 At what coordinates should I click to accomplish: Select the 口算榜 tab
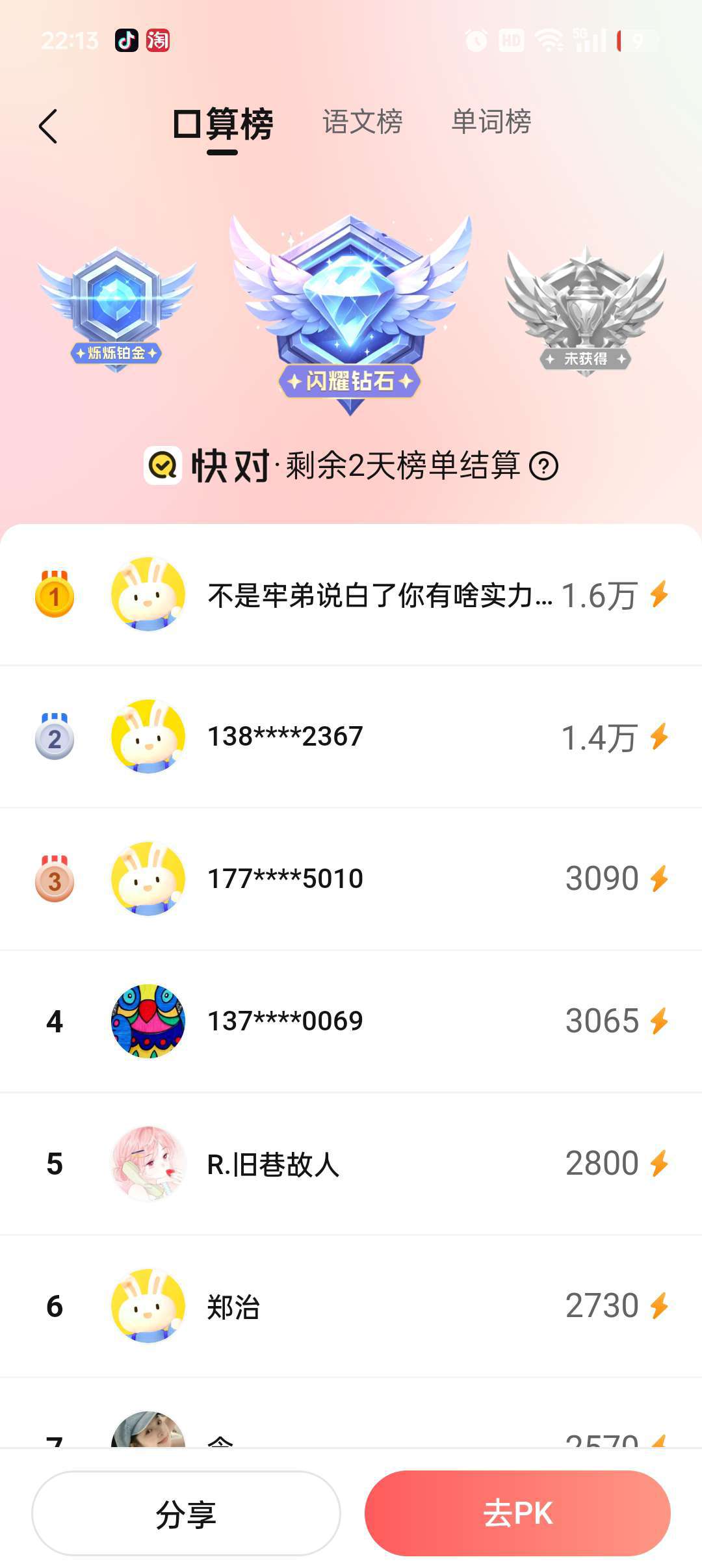point(223,124)
